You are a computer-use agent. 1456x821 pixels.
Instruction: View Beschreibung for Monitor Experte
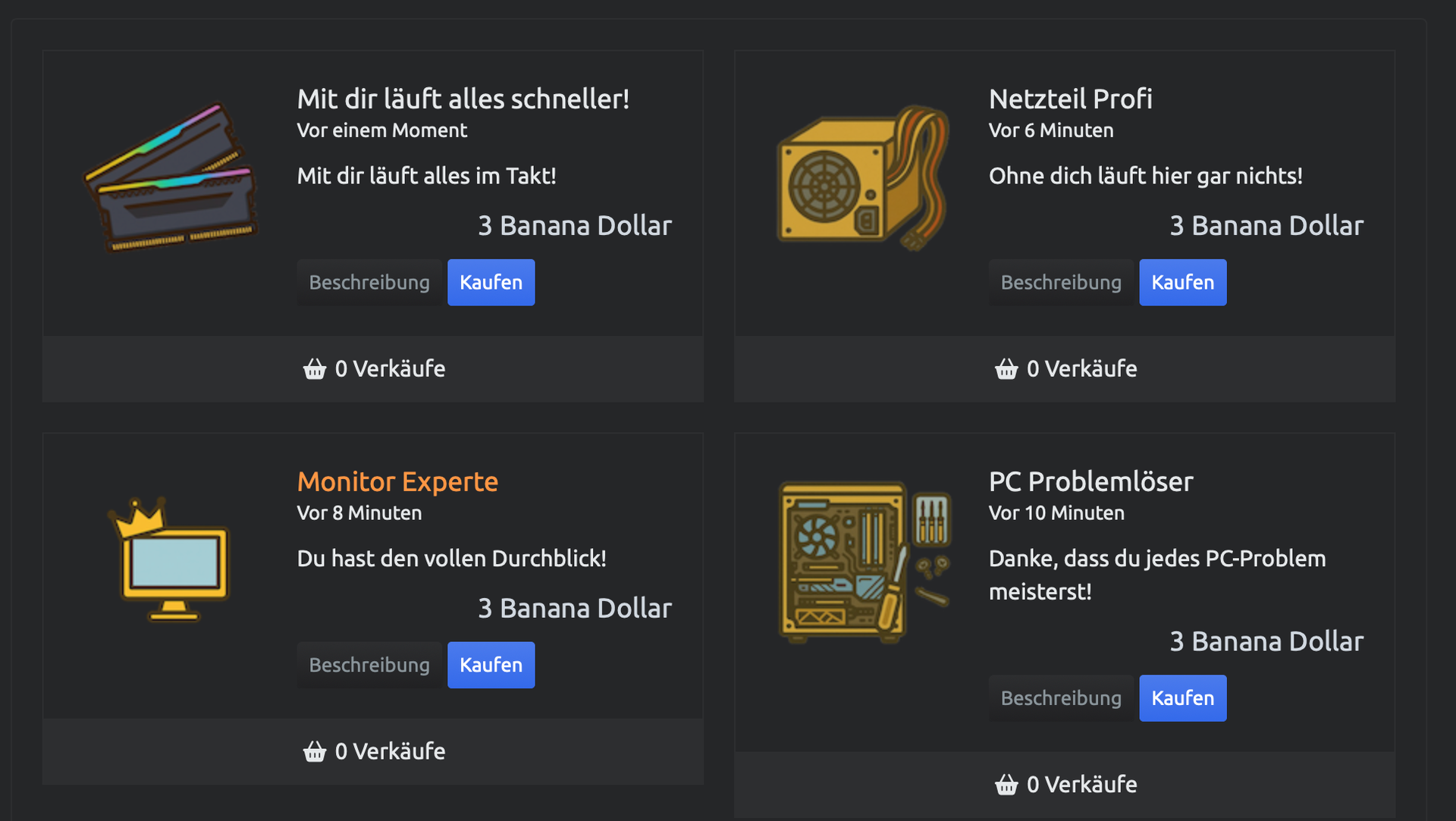coord(369,665)
